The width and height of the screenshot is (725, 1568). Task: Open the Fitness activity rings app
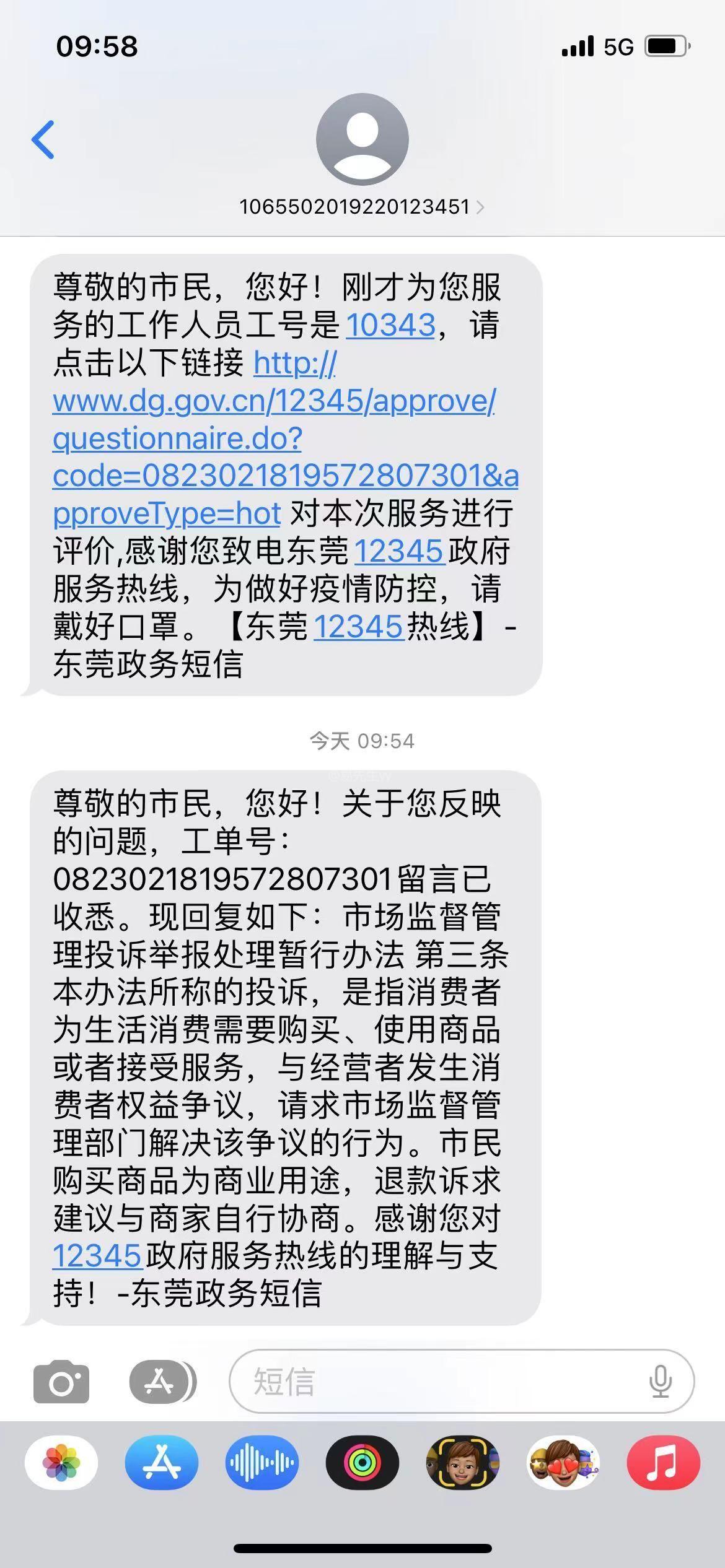click(362, 1463)
